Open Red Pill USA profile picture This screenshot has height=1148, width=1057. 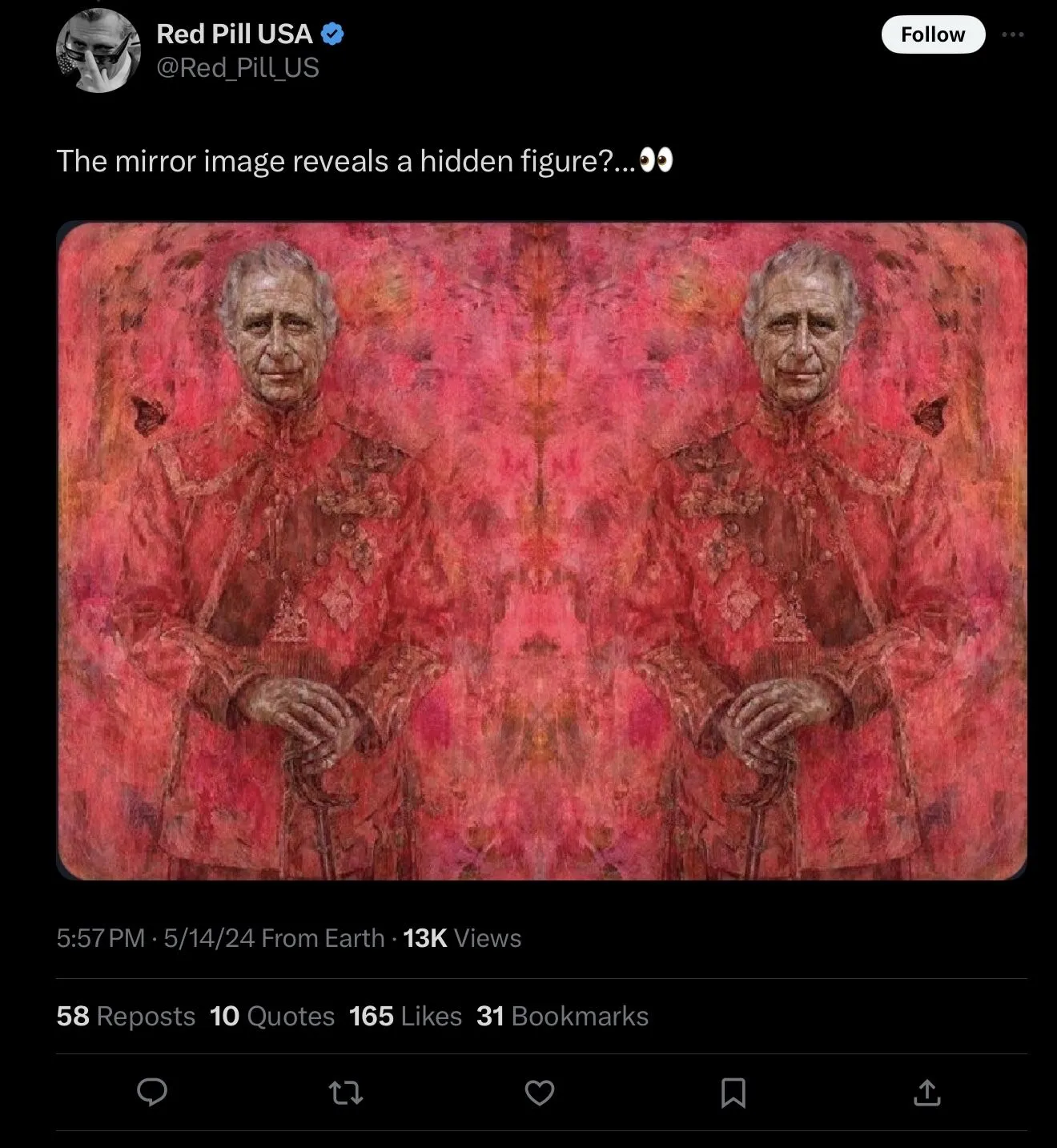98,50
